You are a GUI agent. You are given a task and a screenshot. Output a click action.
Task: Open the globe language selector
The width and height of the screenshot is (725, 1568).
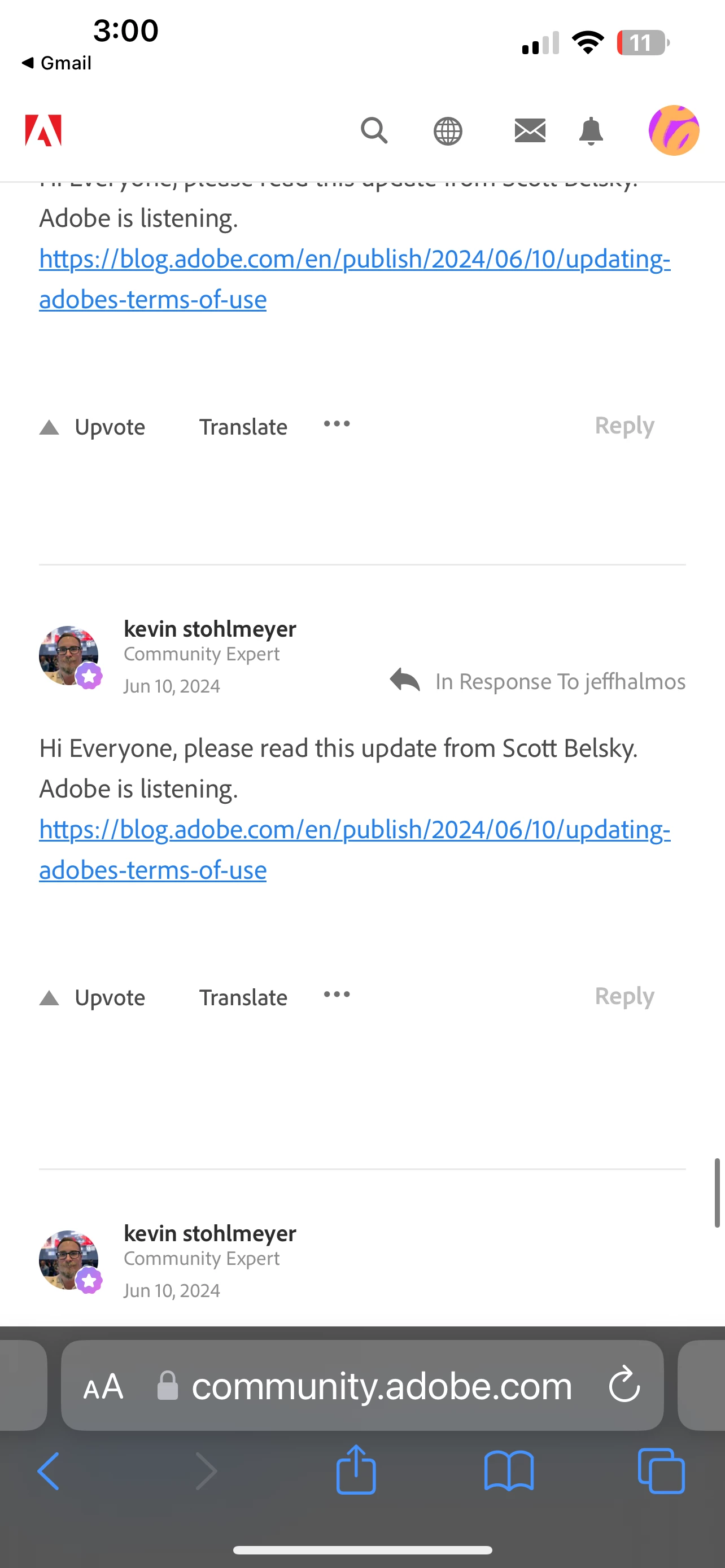447,131
